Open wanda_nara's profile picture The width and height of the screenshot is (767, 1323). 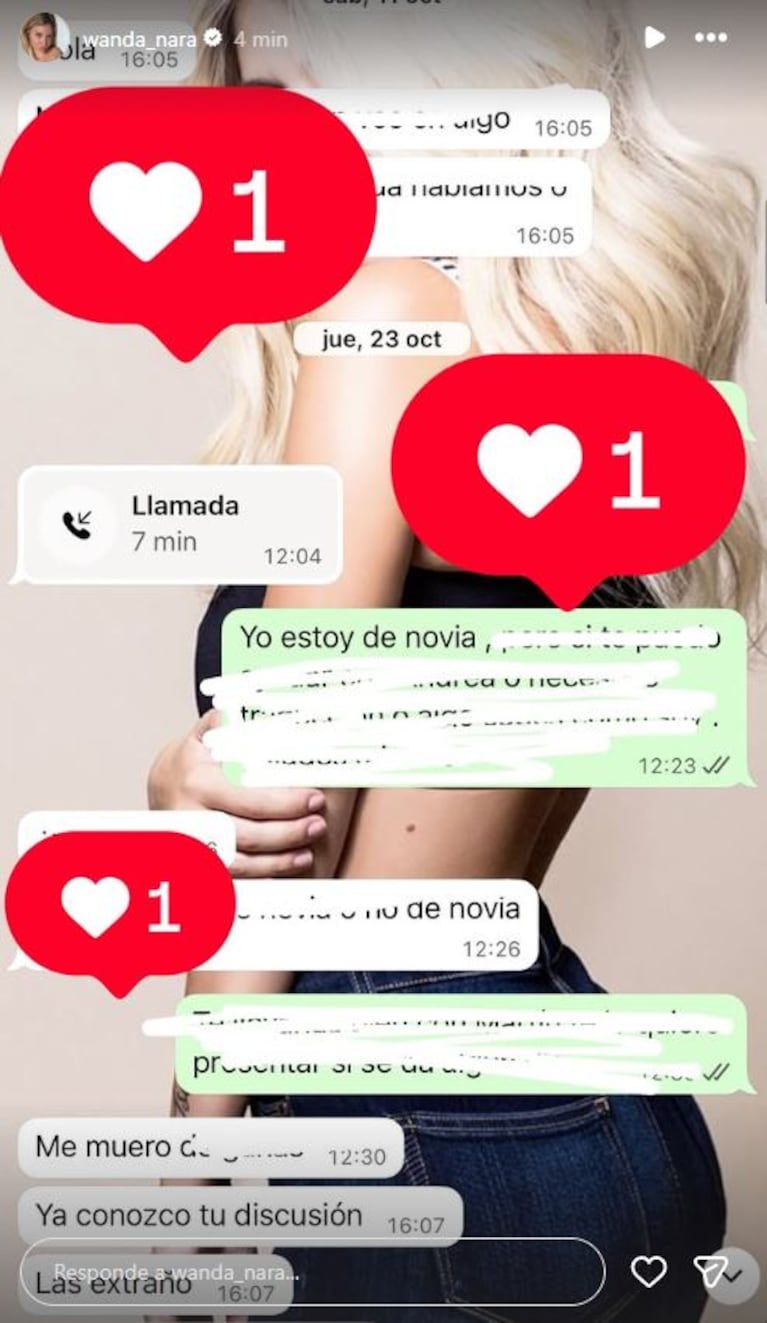(x=43, y=38)
